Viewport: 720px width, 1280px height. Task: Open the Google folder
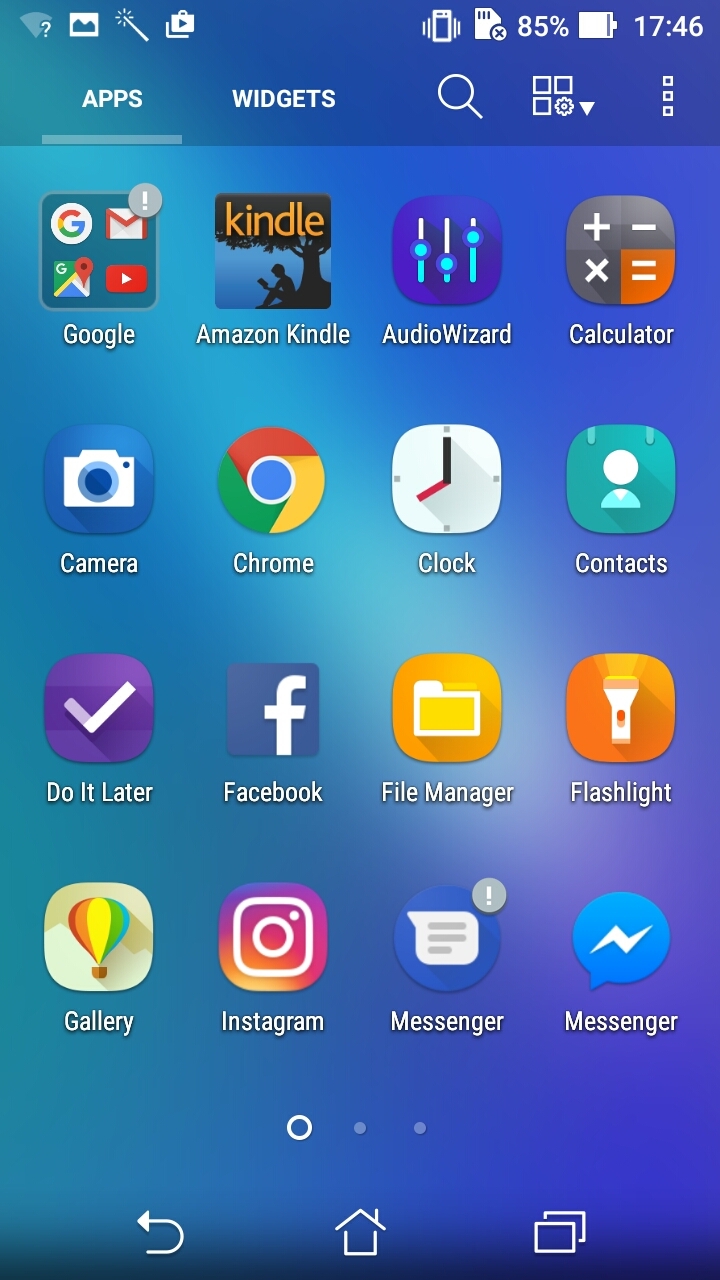(x=99, y=252)
